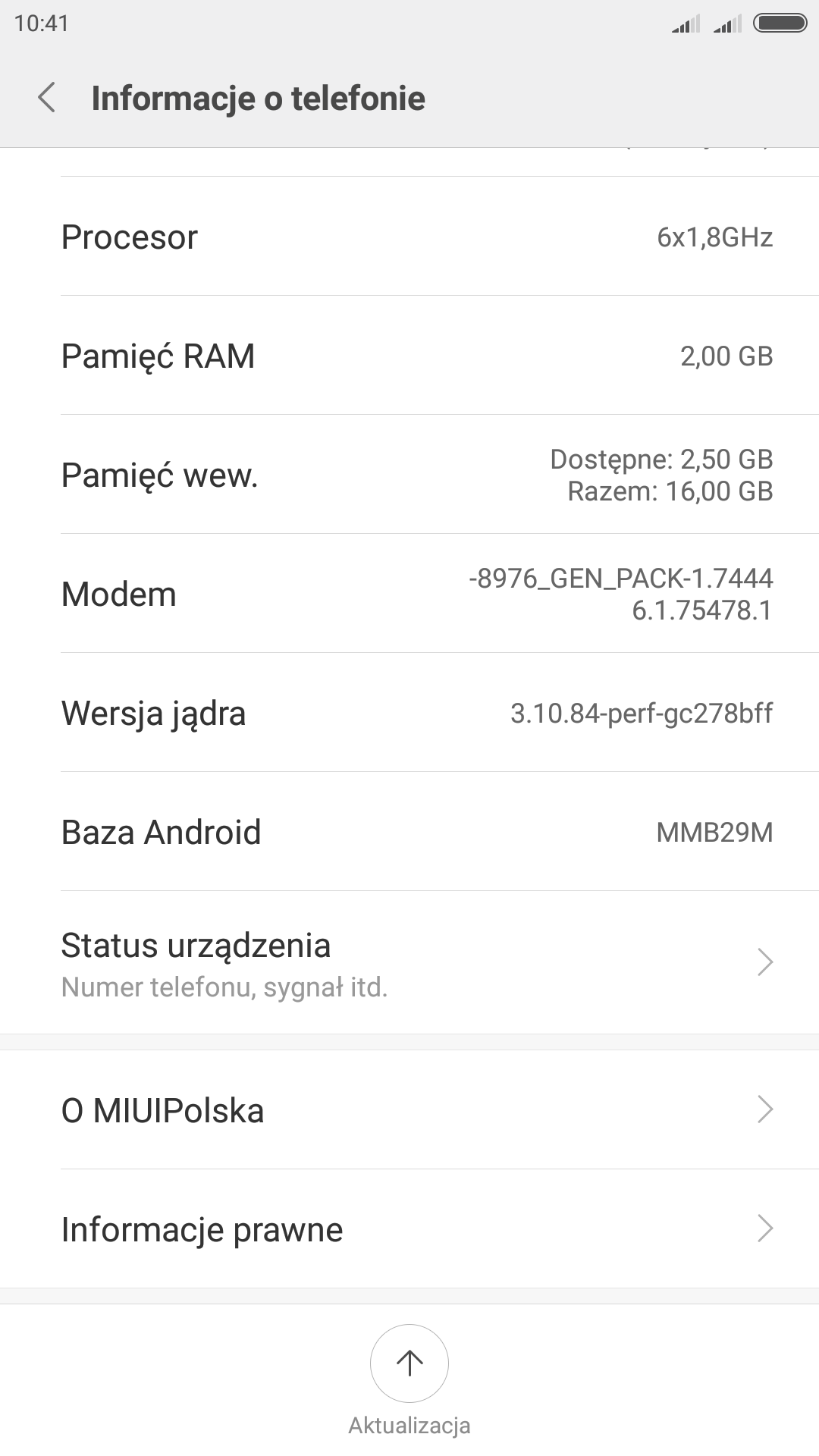The image size is (819, 1456).
Task: Tap the Wersja jądra row
Action: 409,713
